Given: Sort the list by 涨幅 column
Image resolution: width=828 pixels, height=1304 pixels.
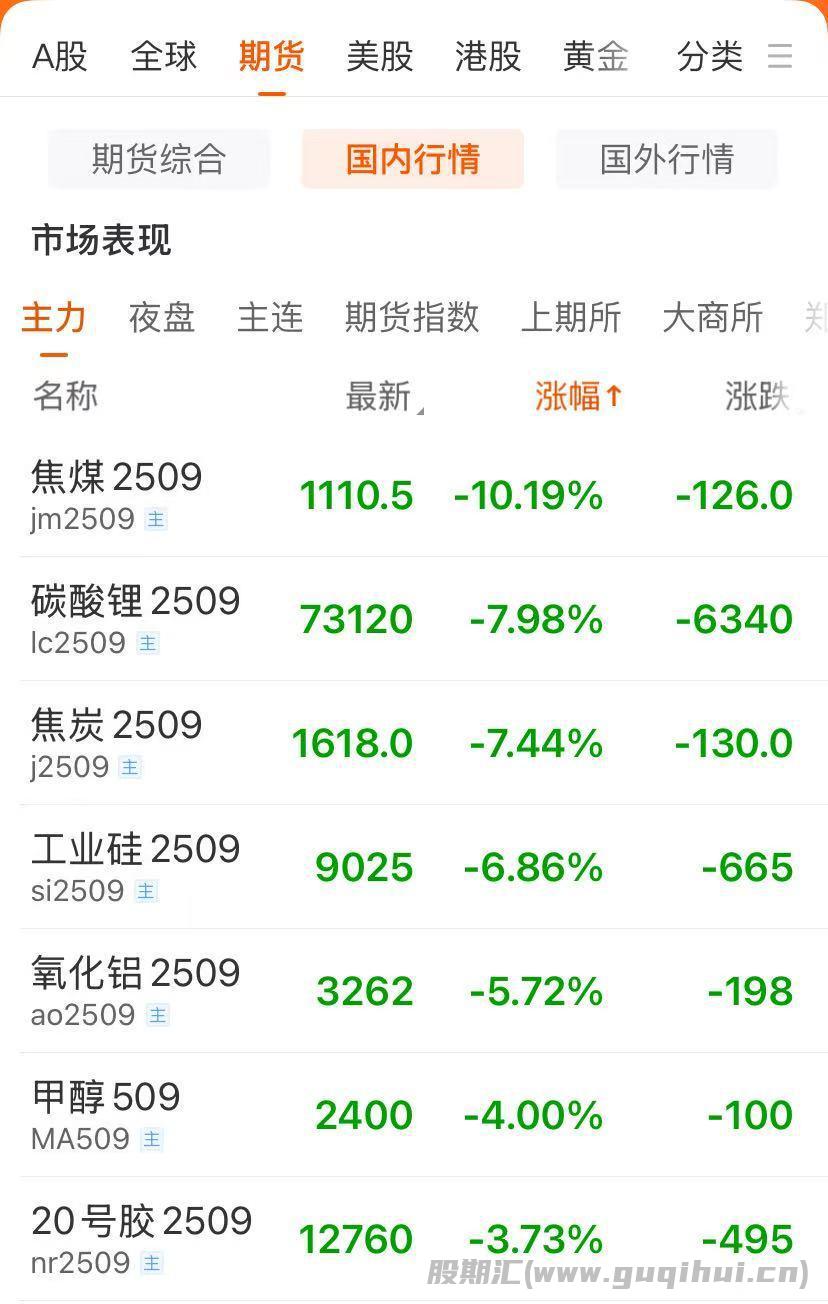Looking at the screenshot, I should coord(578,397).
